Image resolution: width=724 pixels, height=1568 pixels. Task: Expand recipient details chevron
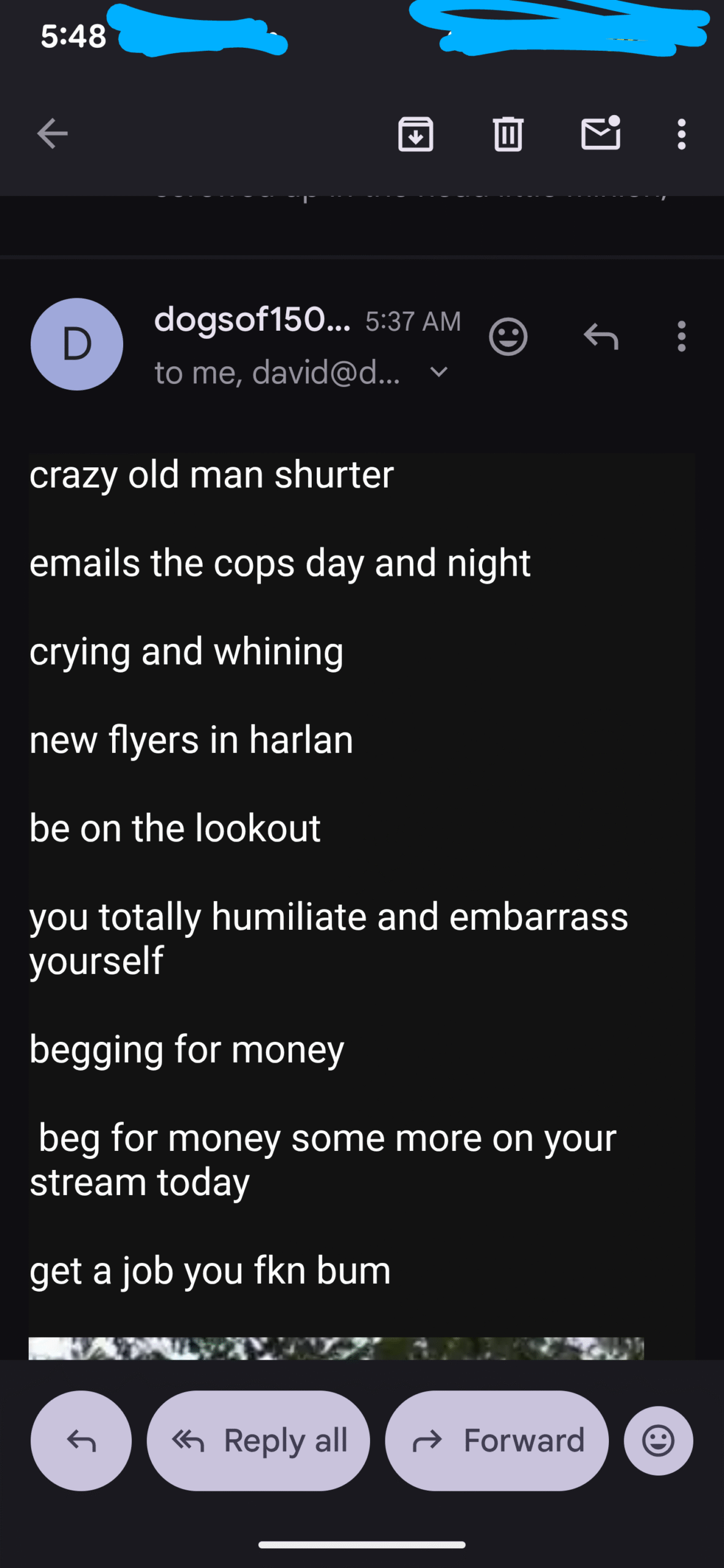439,372
